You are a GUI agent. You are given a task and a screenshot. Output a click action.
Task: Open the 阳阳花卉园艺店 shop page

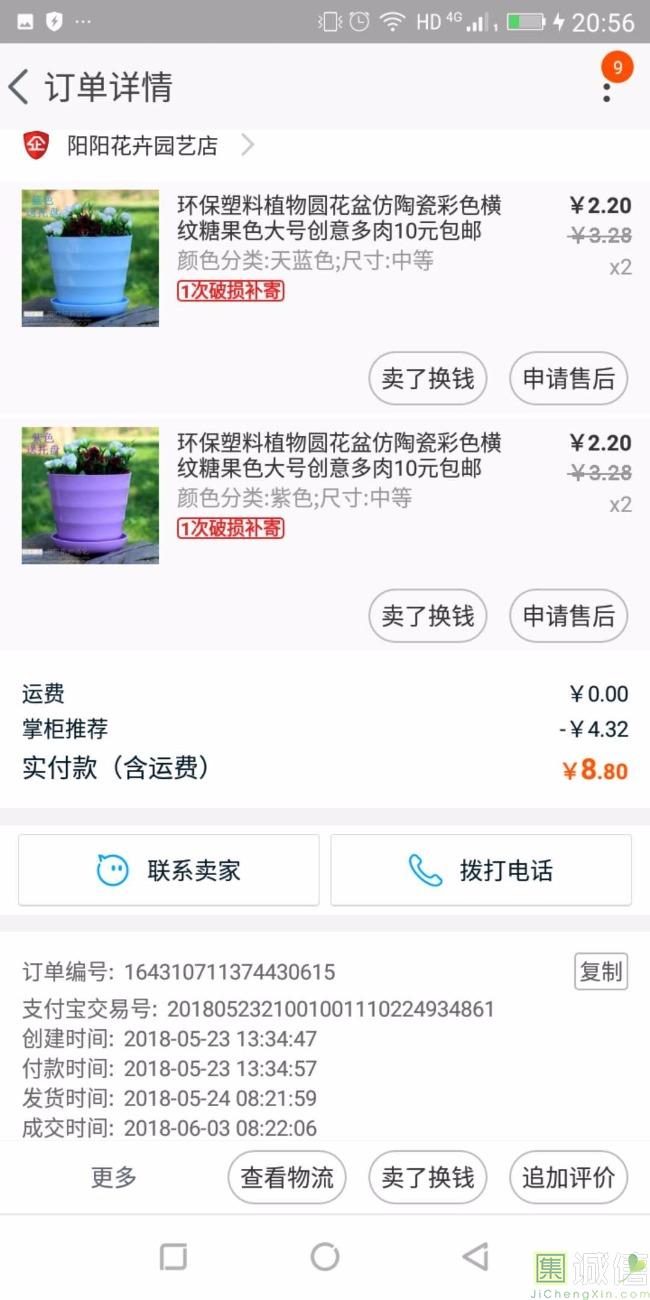(142, 146)
